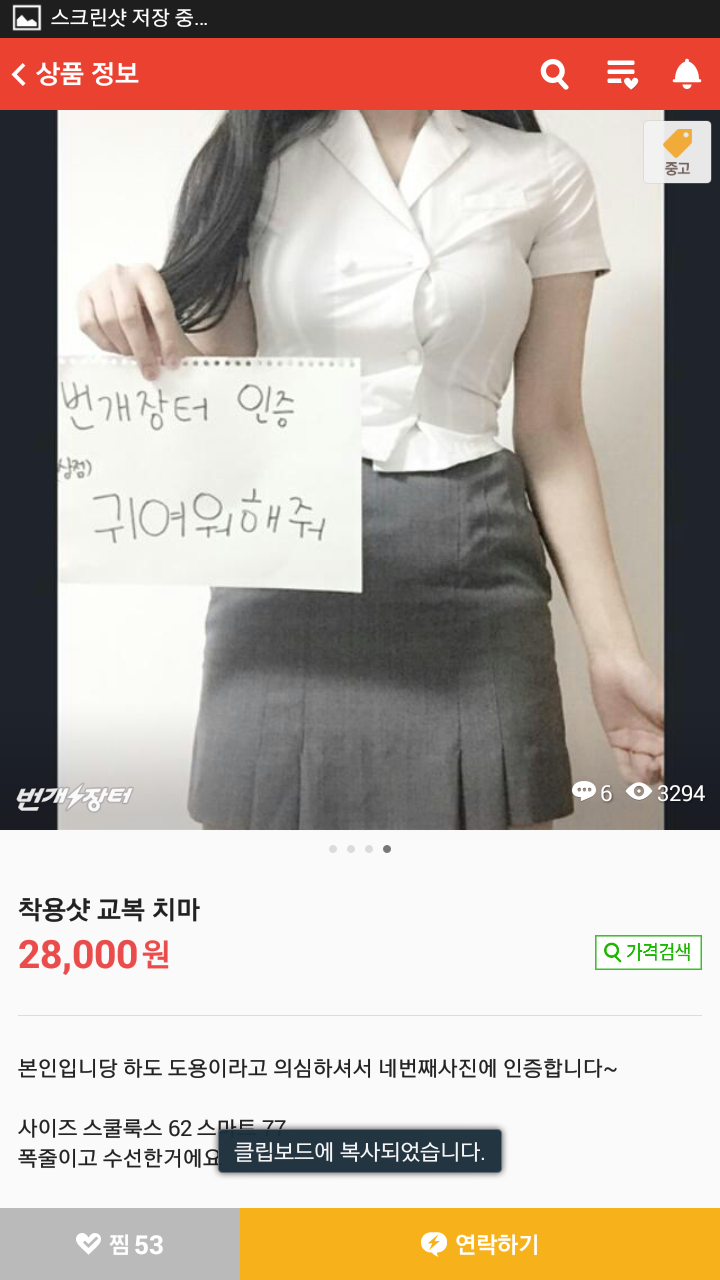Add this item to 찜 favorites

click(120, 1244)
